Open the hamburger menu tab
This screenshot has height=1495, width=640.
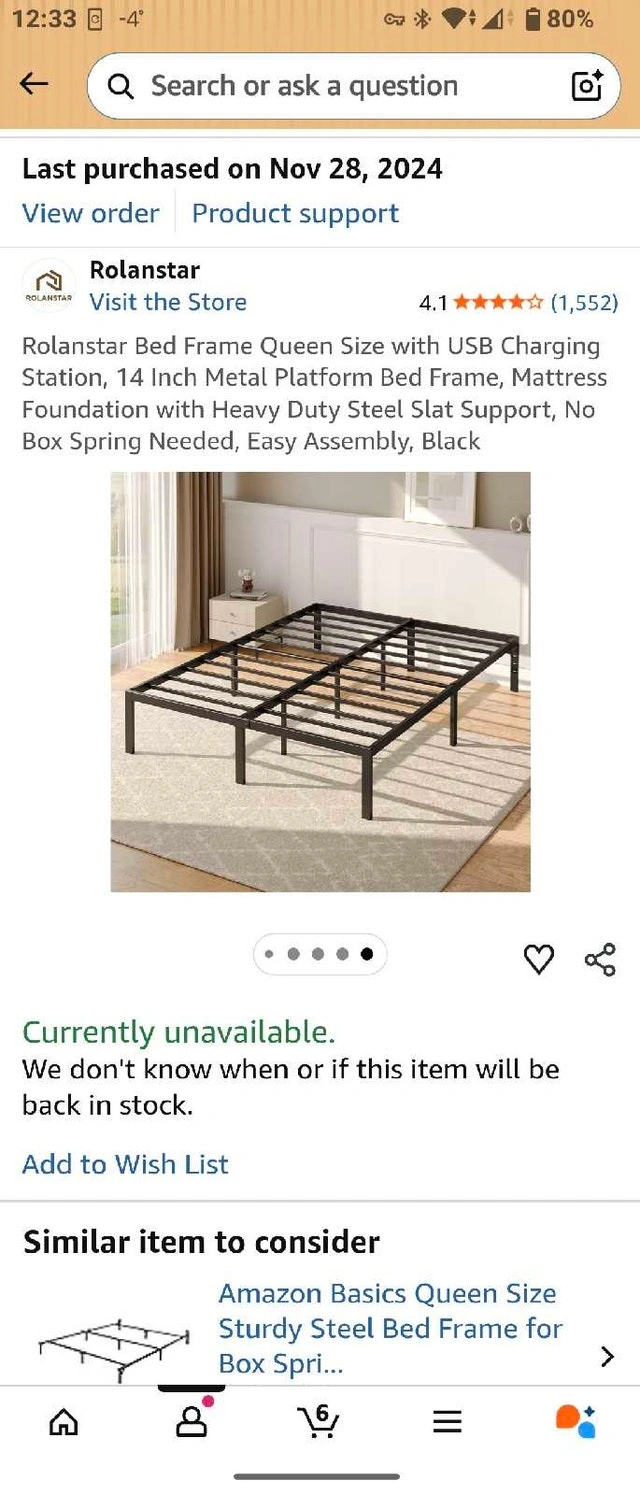pyautogui.click(x=447, y=1421)
